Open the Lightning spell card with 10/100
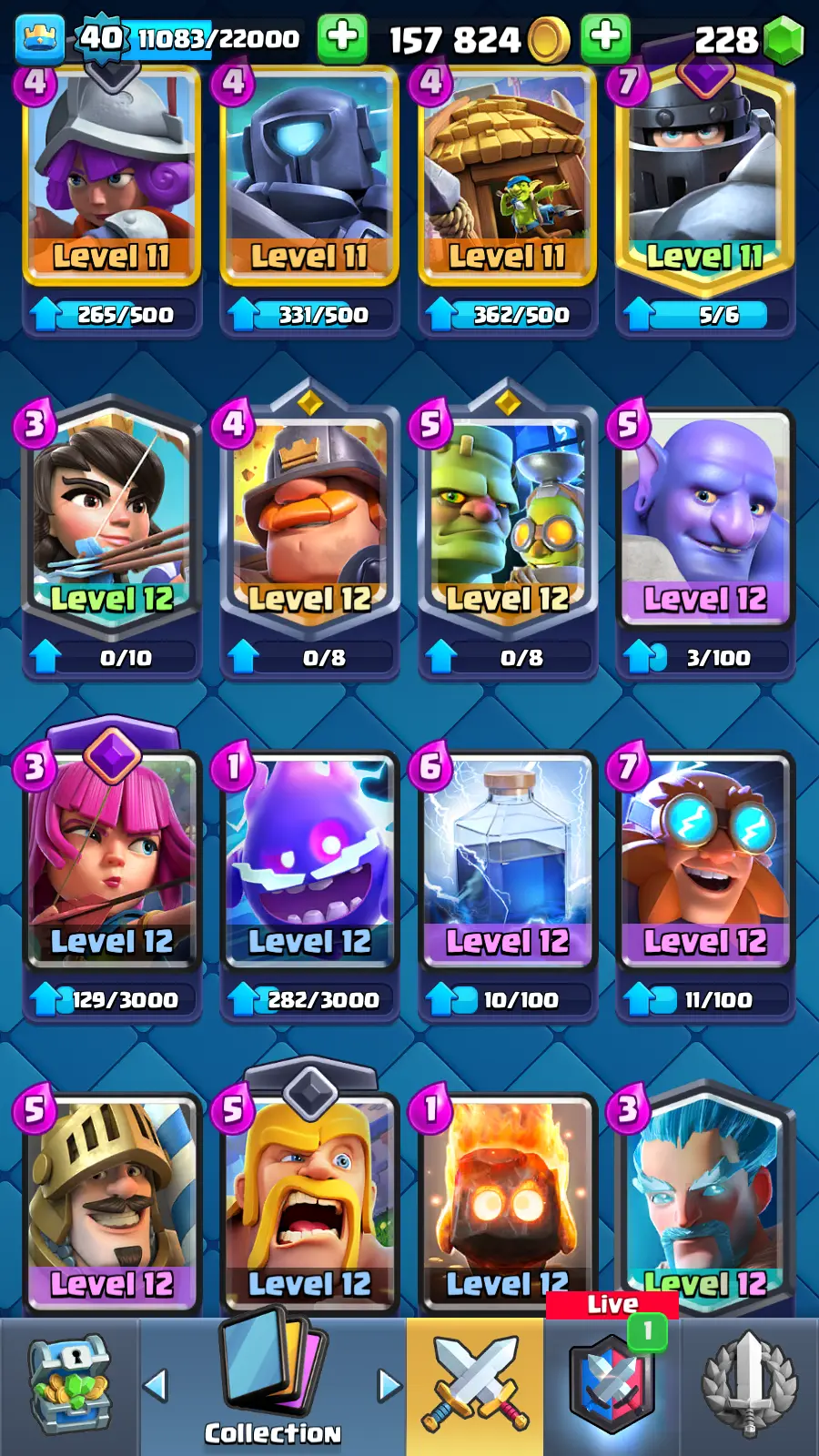 tap(507, 860)
